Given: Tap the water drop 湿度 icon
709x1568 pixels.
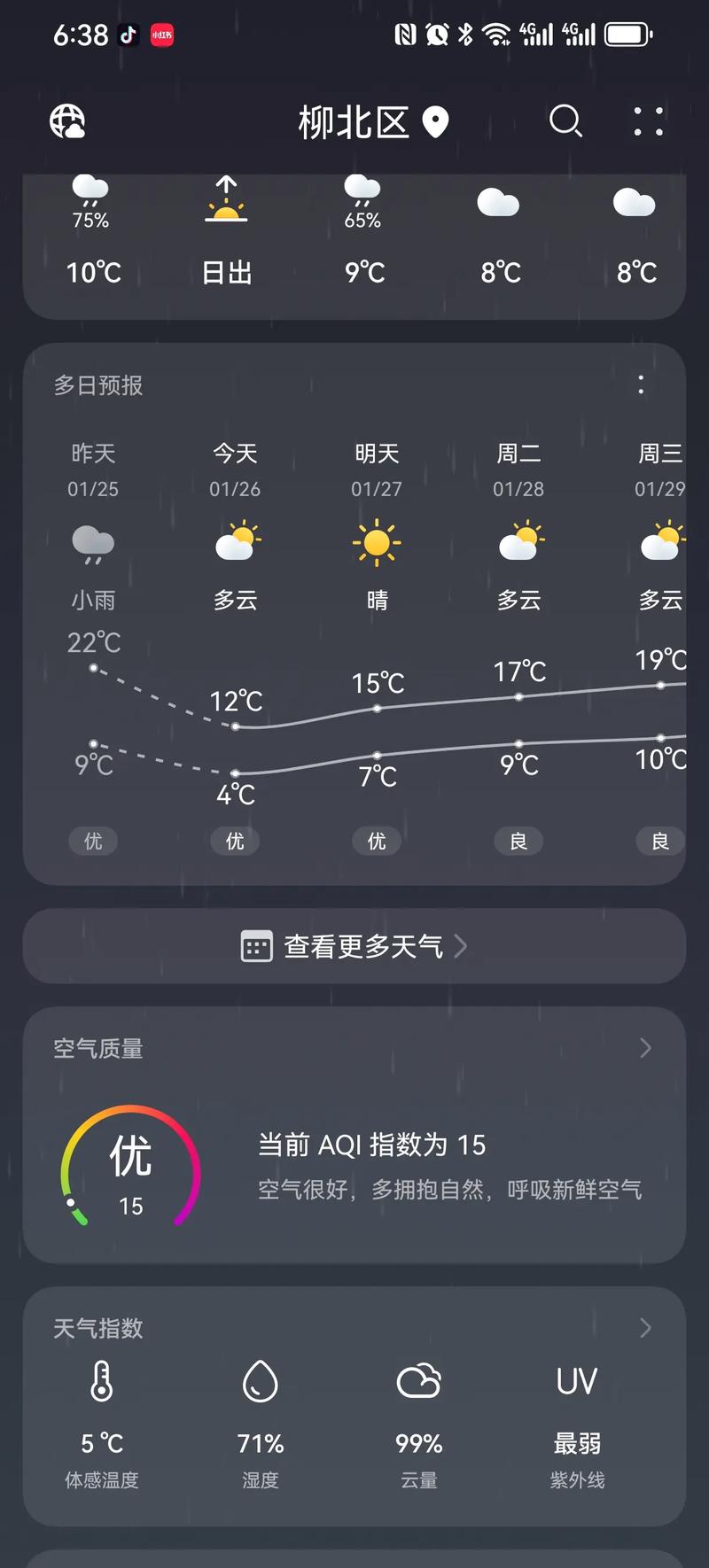Looking at the screenshot, I should (259, 1379).
